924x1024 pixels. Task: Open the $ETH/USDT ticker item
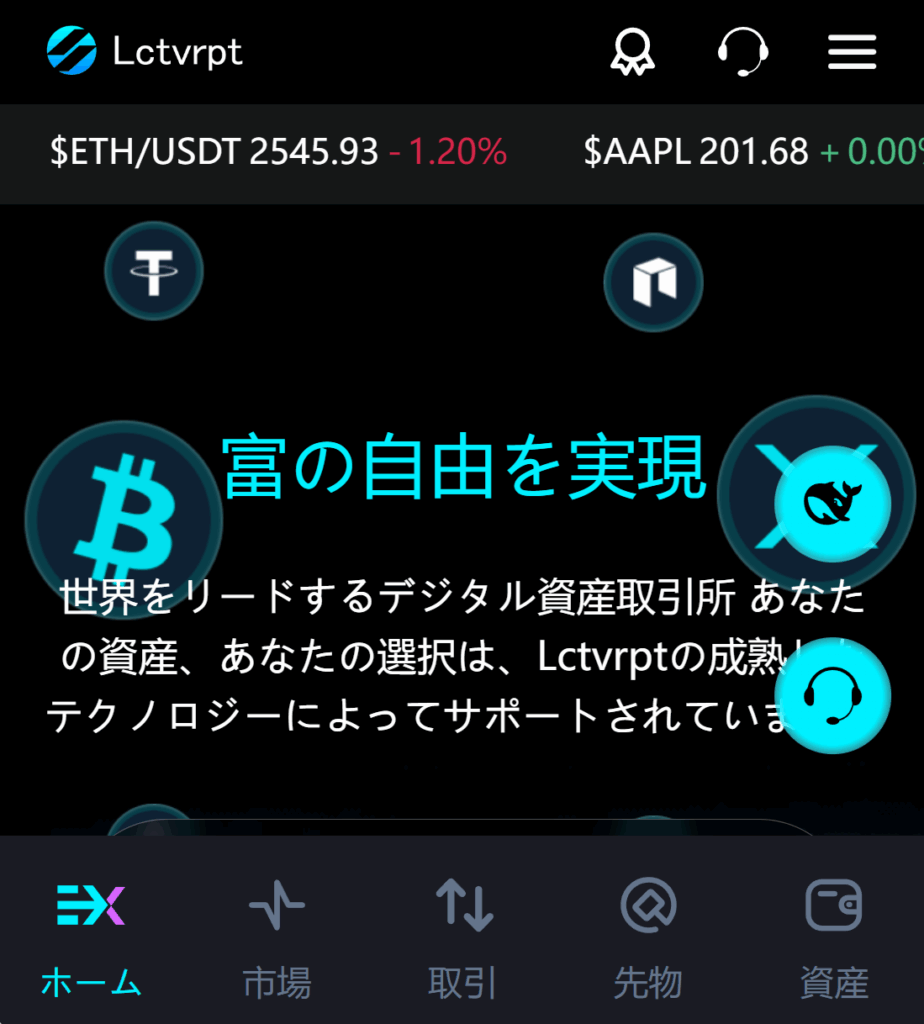click(278, 153)
